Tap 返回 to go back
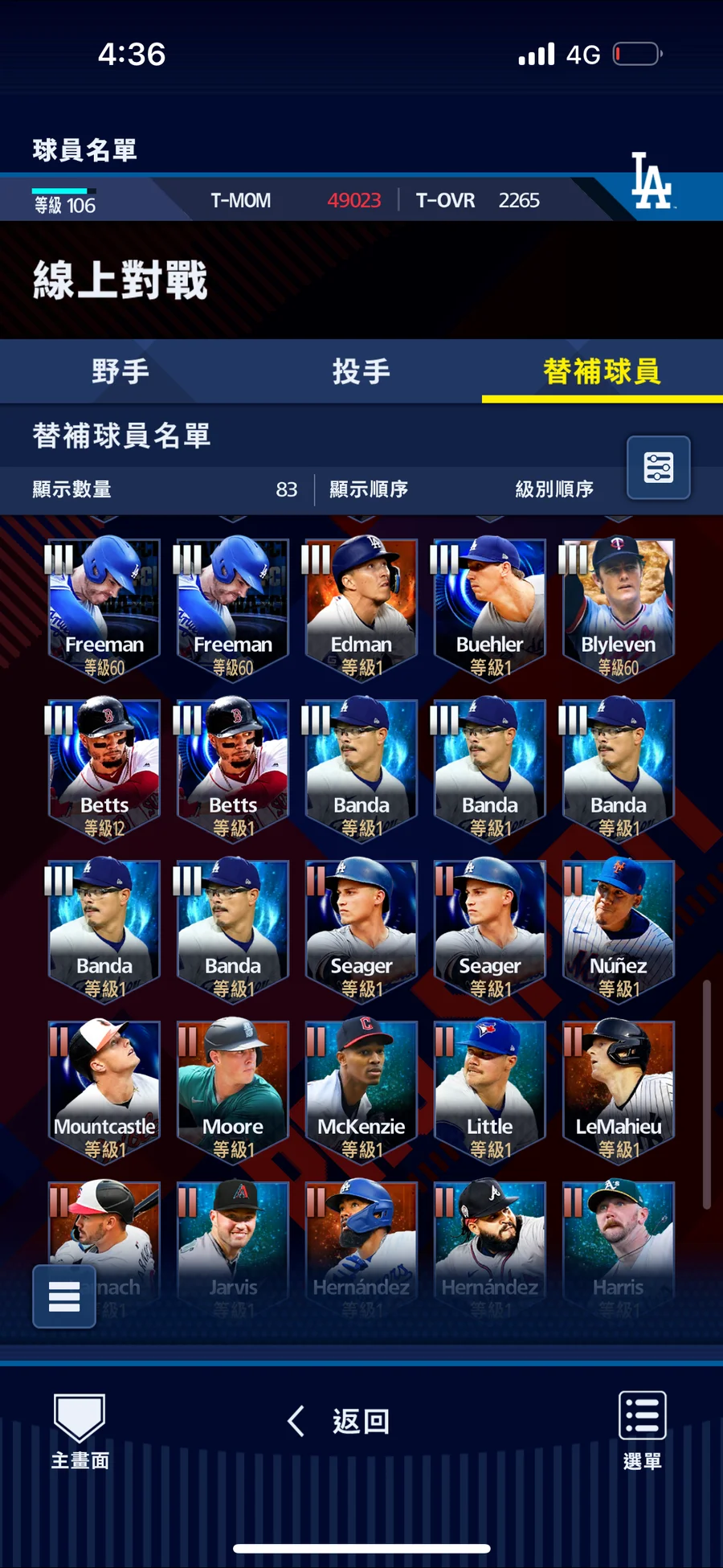The height and width of the screenshot is (1568, 723). tap(339, 1421)
